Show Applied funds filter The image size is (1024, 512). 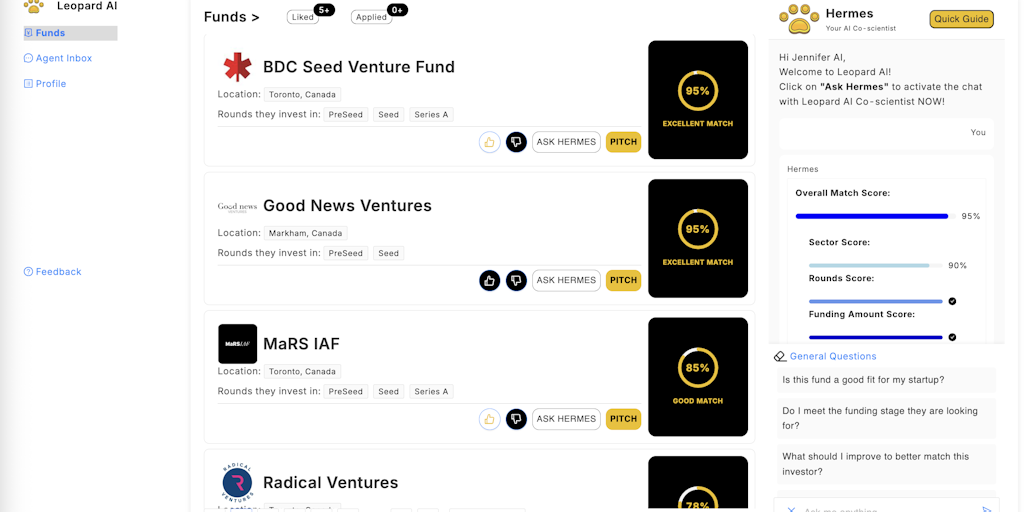pos(371,17)
